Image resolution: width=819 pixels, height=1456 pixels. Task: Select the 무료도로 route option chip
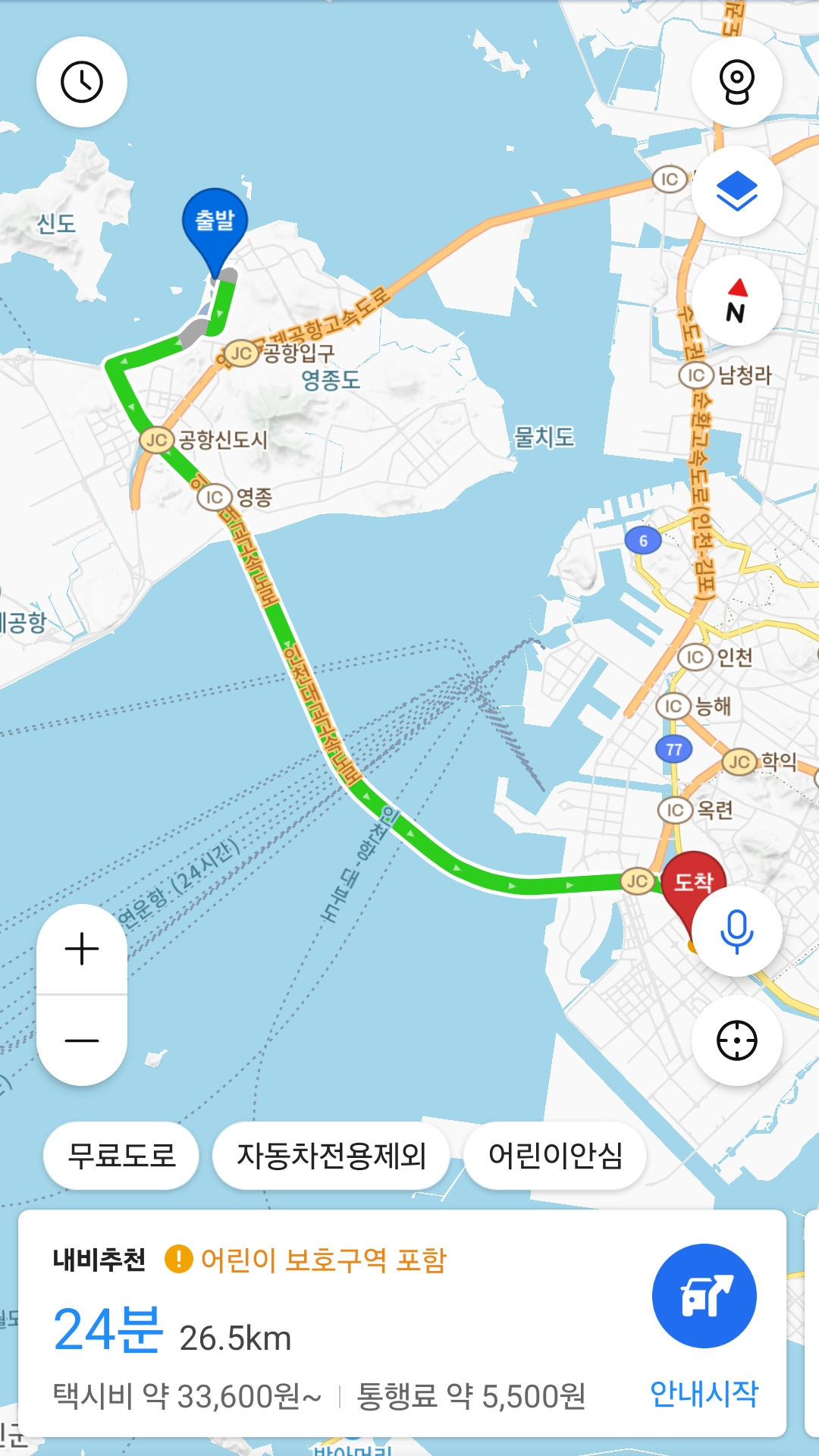point(122,1156)
